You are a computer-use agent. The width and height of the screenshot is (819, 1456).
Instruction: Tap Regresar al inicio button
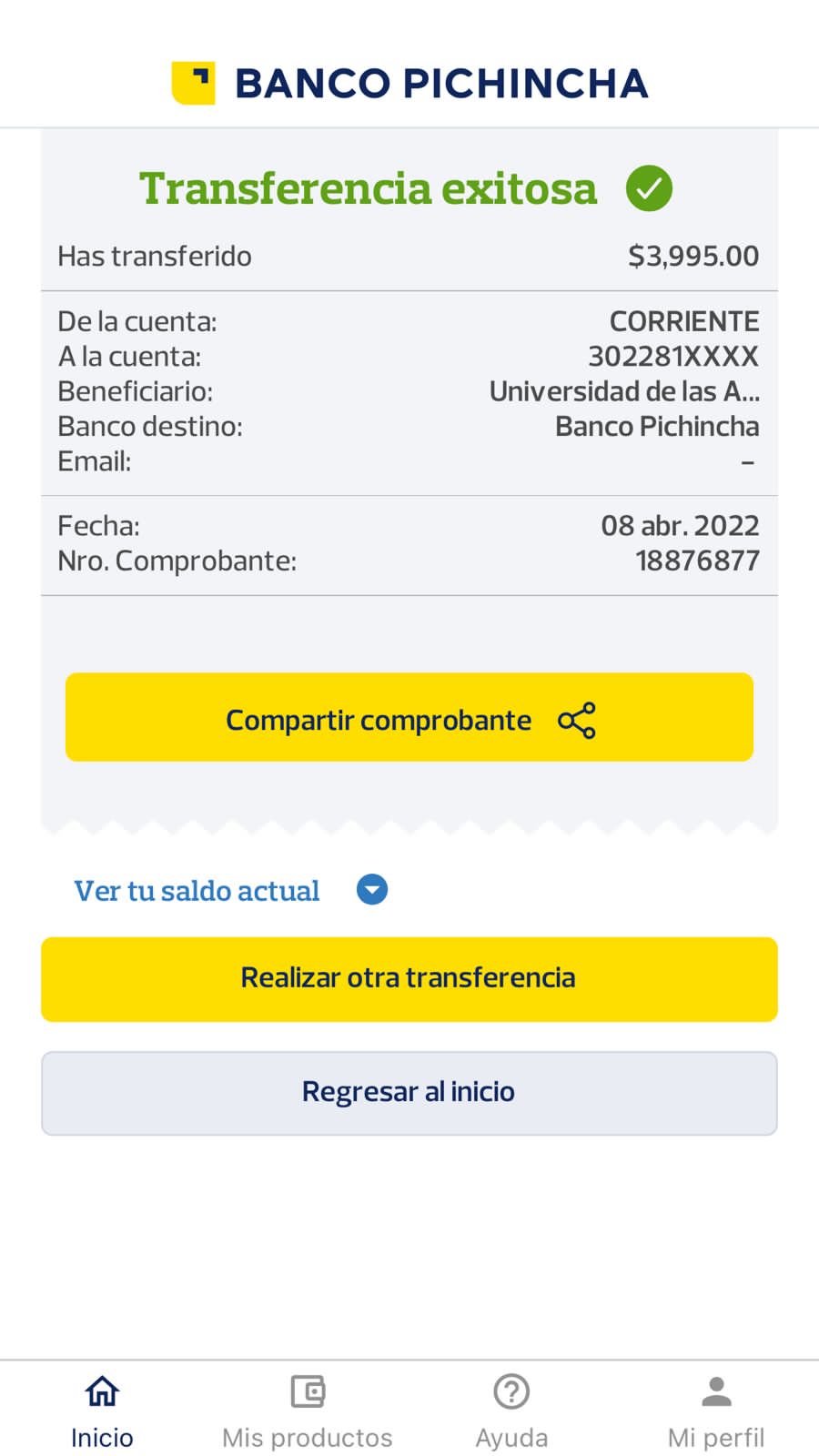[x=409, y=1093]
